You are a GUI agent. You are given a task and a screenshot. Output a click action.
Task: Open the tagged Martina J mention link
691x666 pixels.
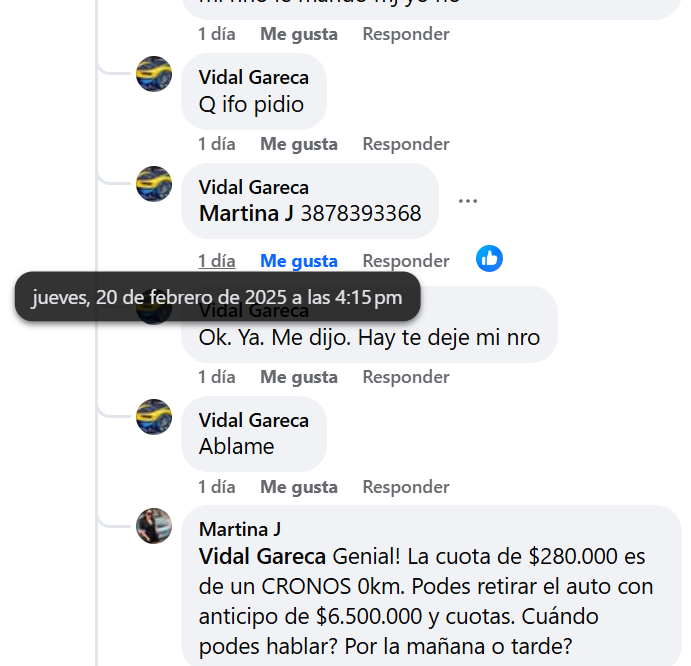246,214
